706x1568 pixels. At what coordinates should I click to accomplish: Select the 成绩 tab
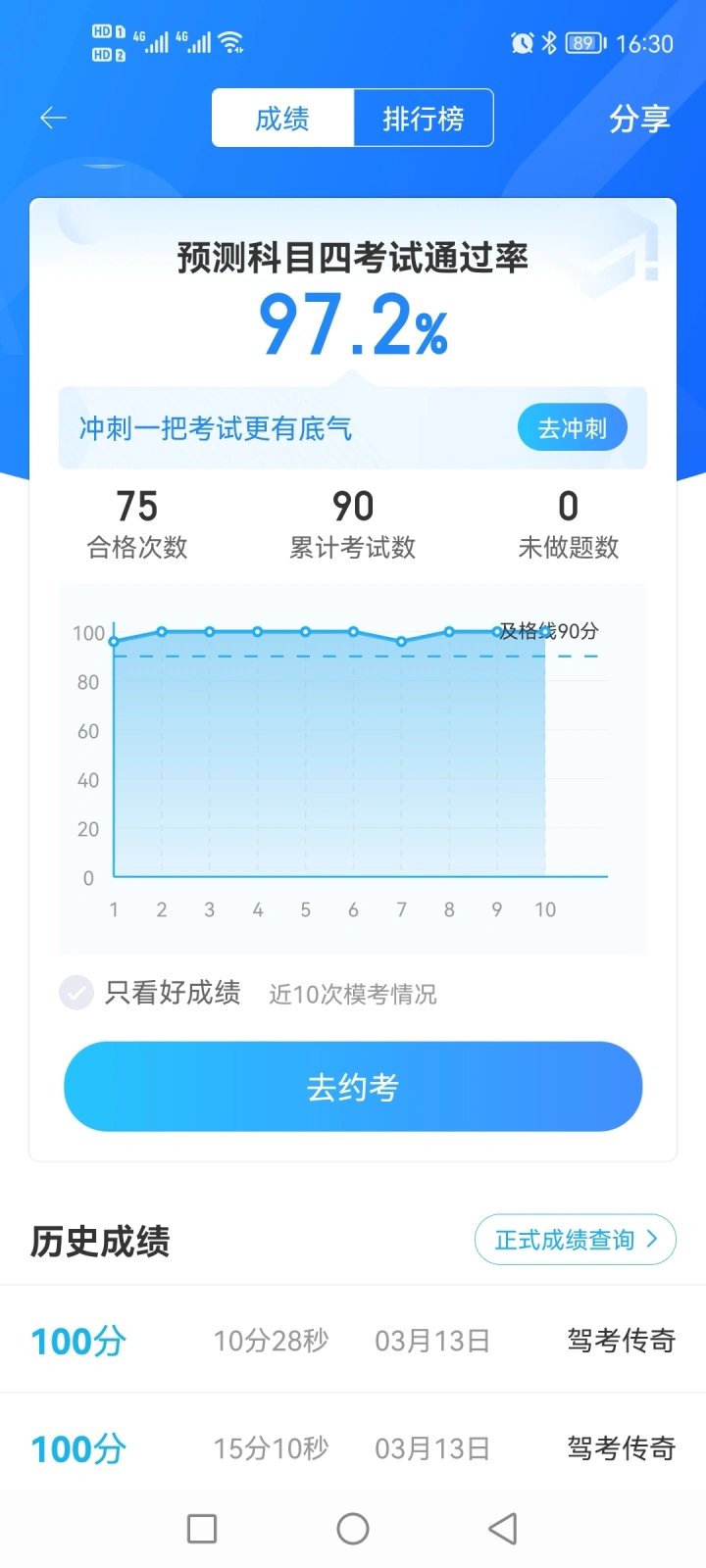pyautogui.click(x=282, y=119)
